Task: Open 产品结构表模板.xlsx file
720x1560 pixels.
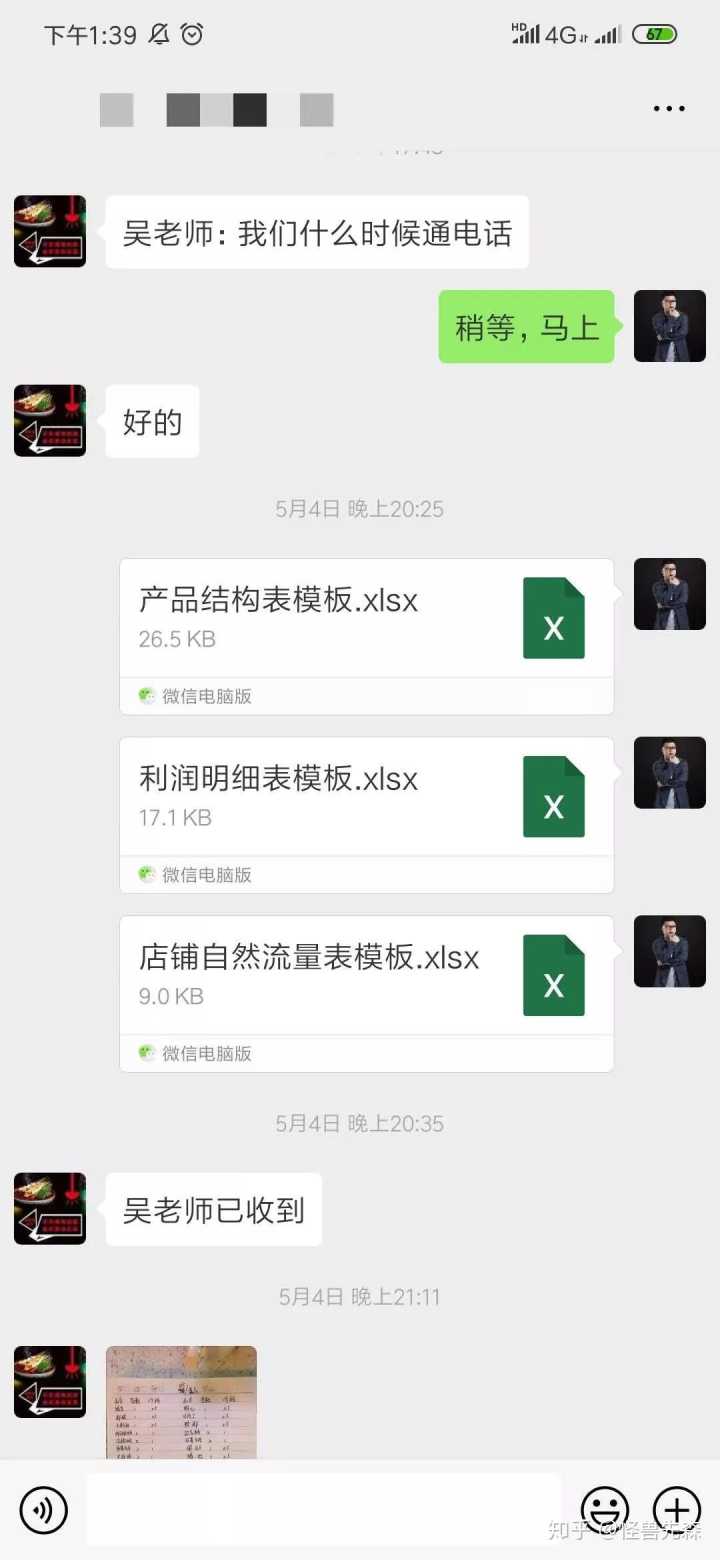Action: click(366, 618)
